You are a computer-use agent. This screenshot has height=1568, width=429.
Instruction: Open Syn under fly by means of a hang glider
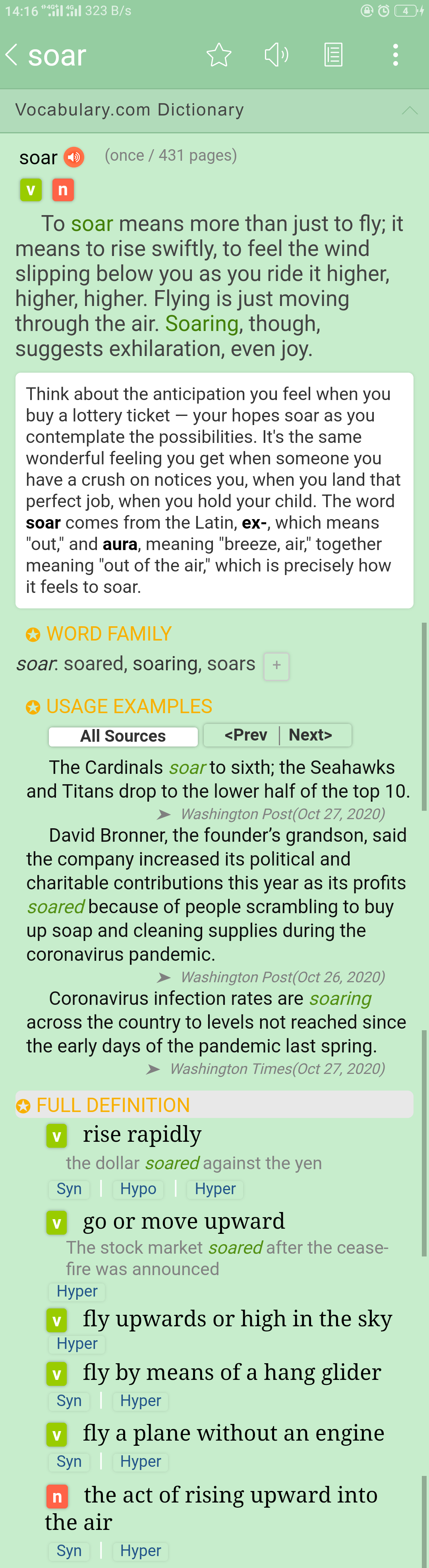coord(69,1401)
